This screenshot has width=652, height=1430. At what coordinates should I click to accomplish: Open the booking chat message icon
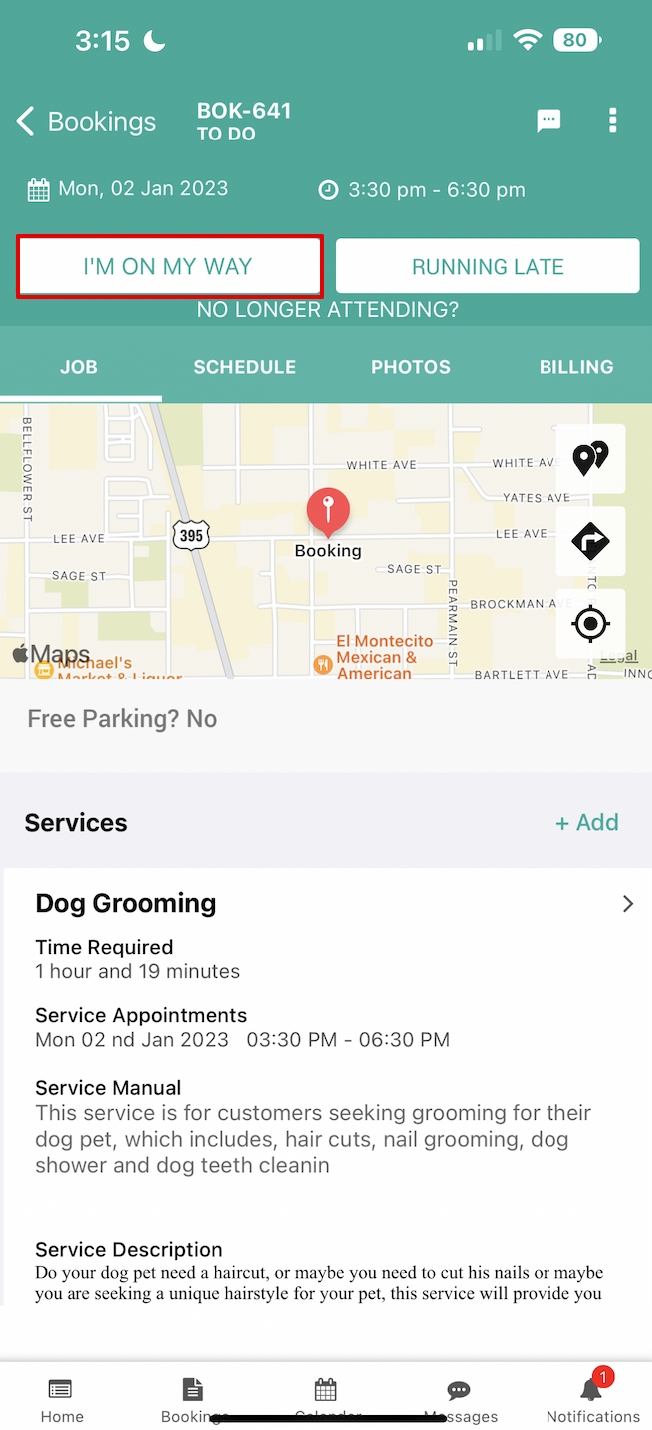[x=548, y=121]
